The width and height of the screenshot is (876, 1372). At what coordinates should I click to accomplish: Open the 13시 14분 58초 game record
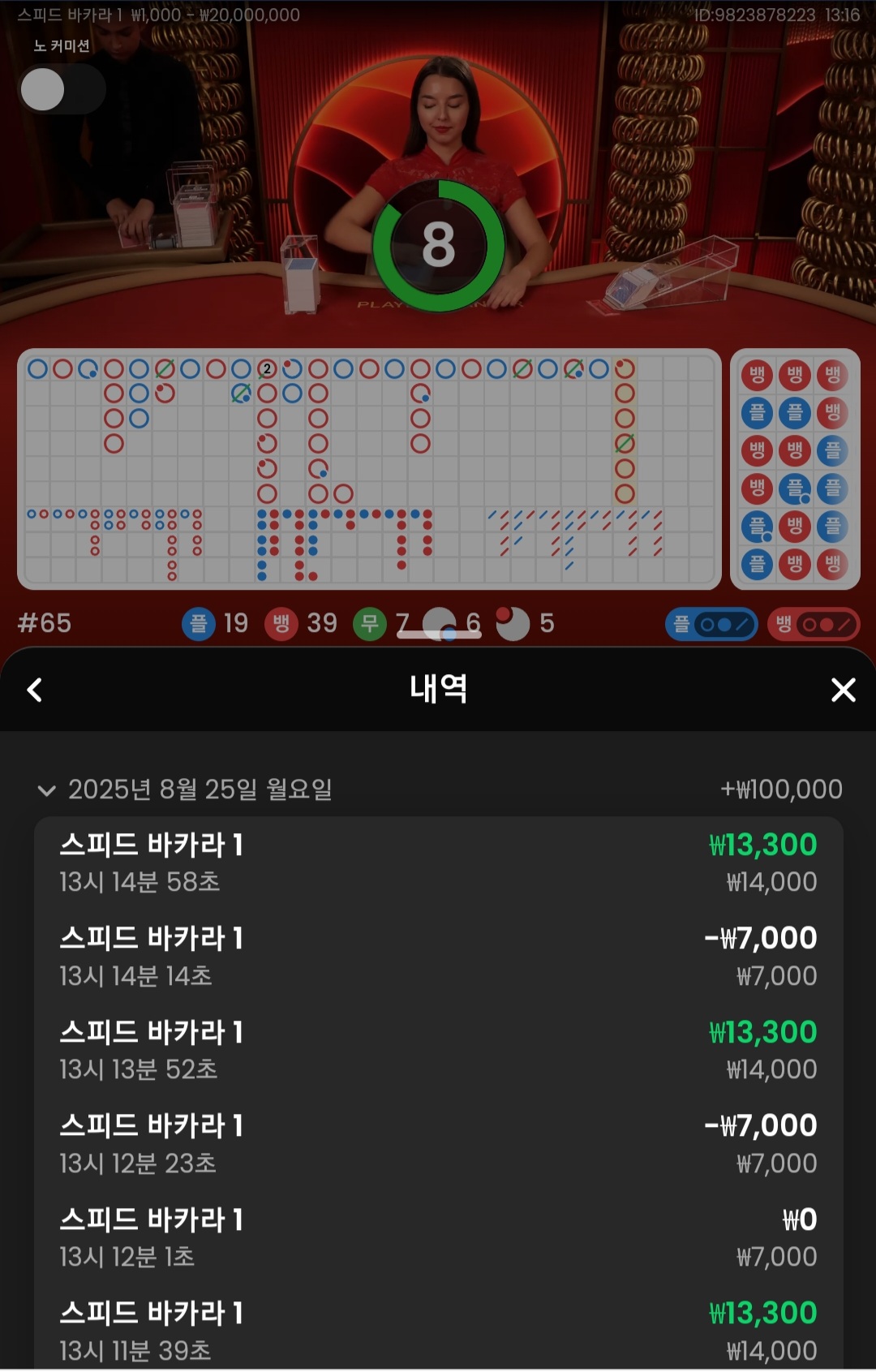coord(438,863)
